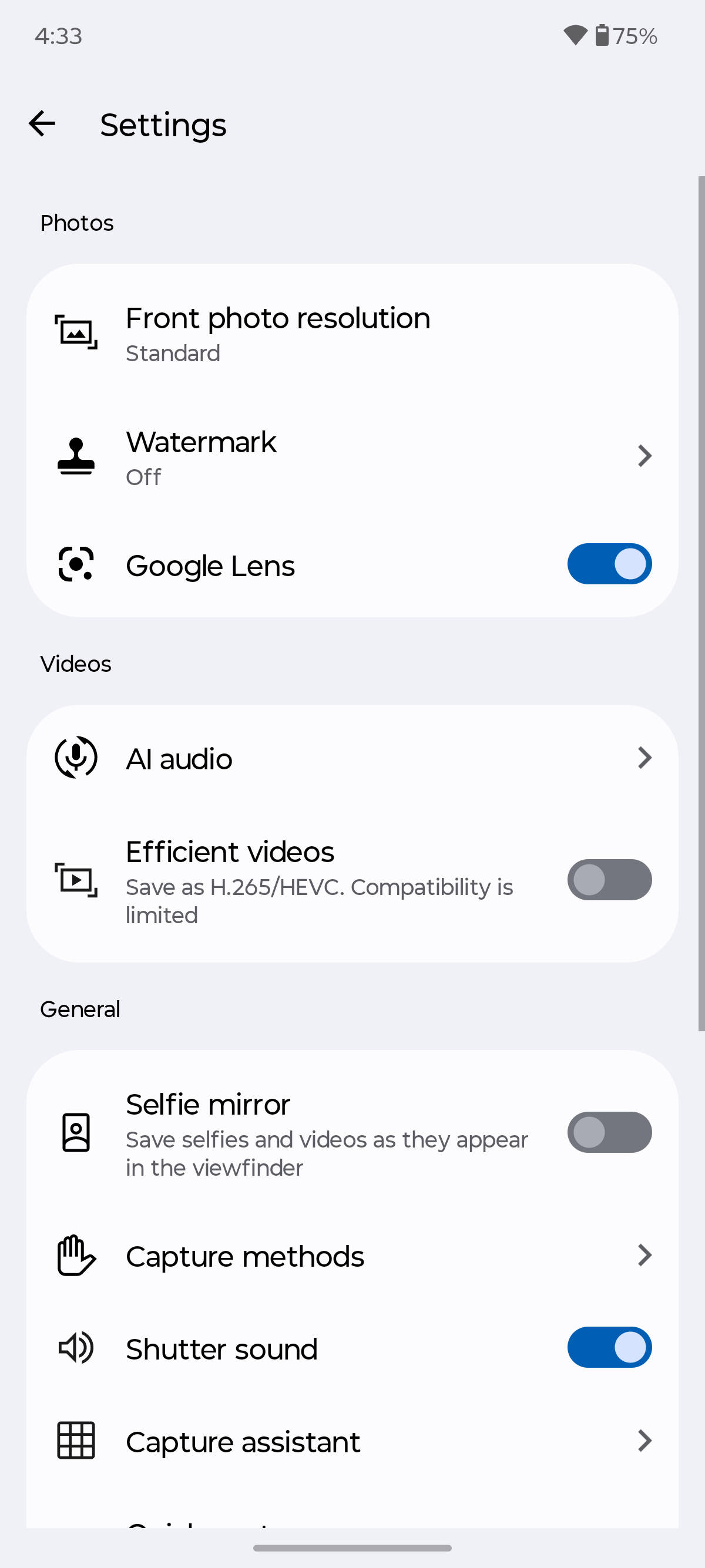Viewport: 705px width, 1568px height.
Task: Disable Google Lens
Action: [609, 564]
